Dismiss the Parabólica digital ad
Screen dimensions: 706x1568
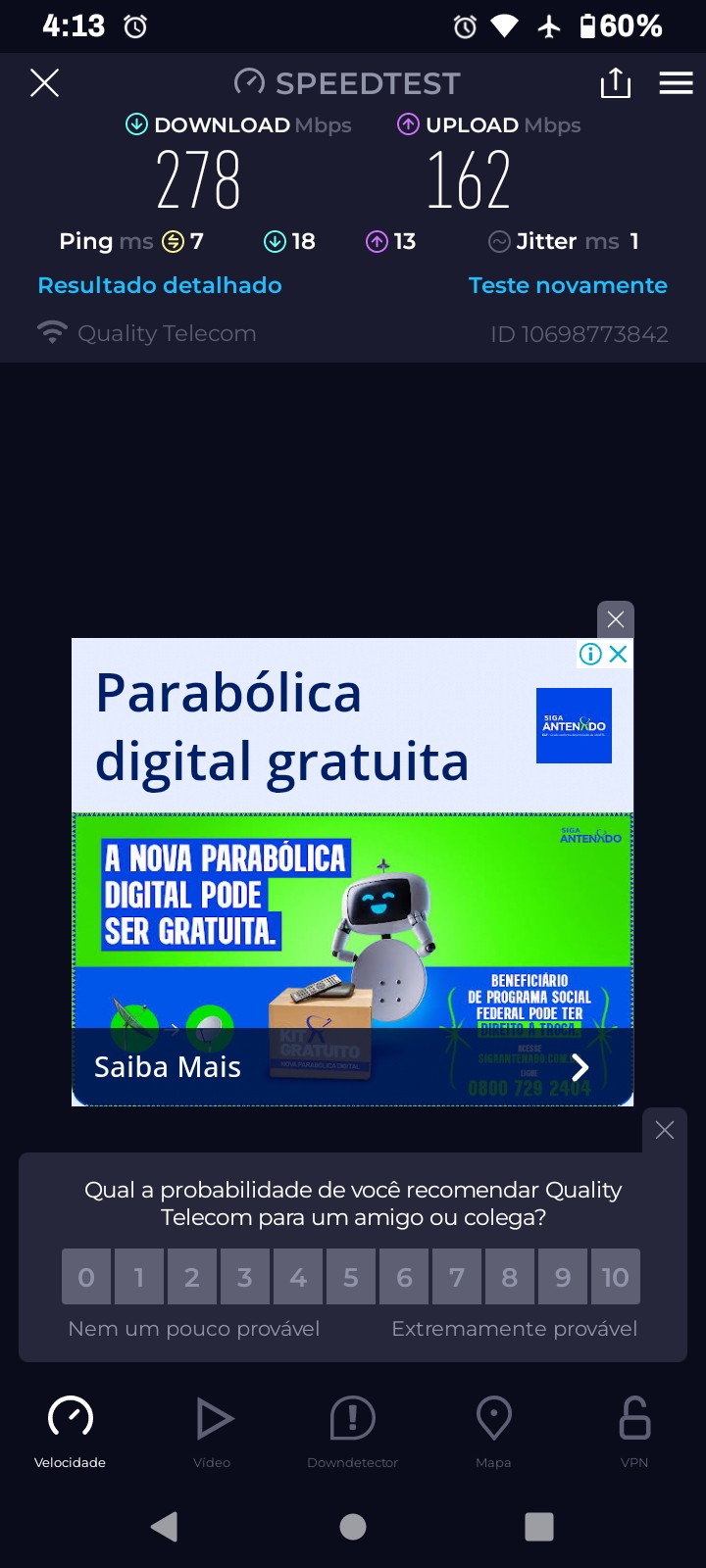point(616,619)
